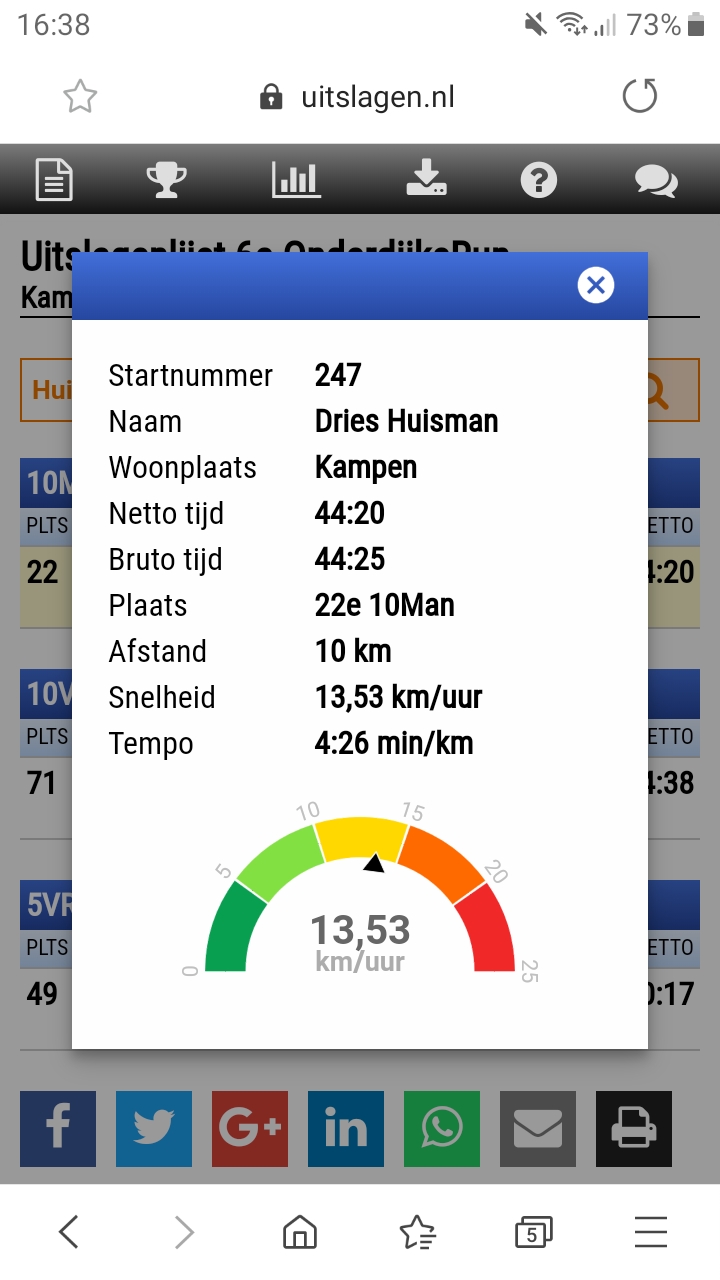Email the race result

pos(537,1128)
